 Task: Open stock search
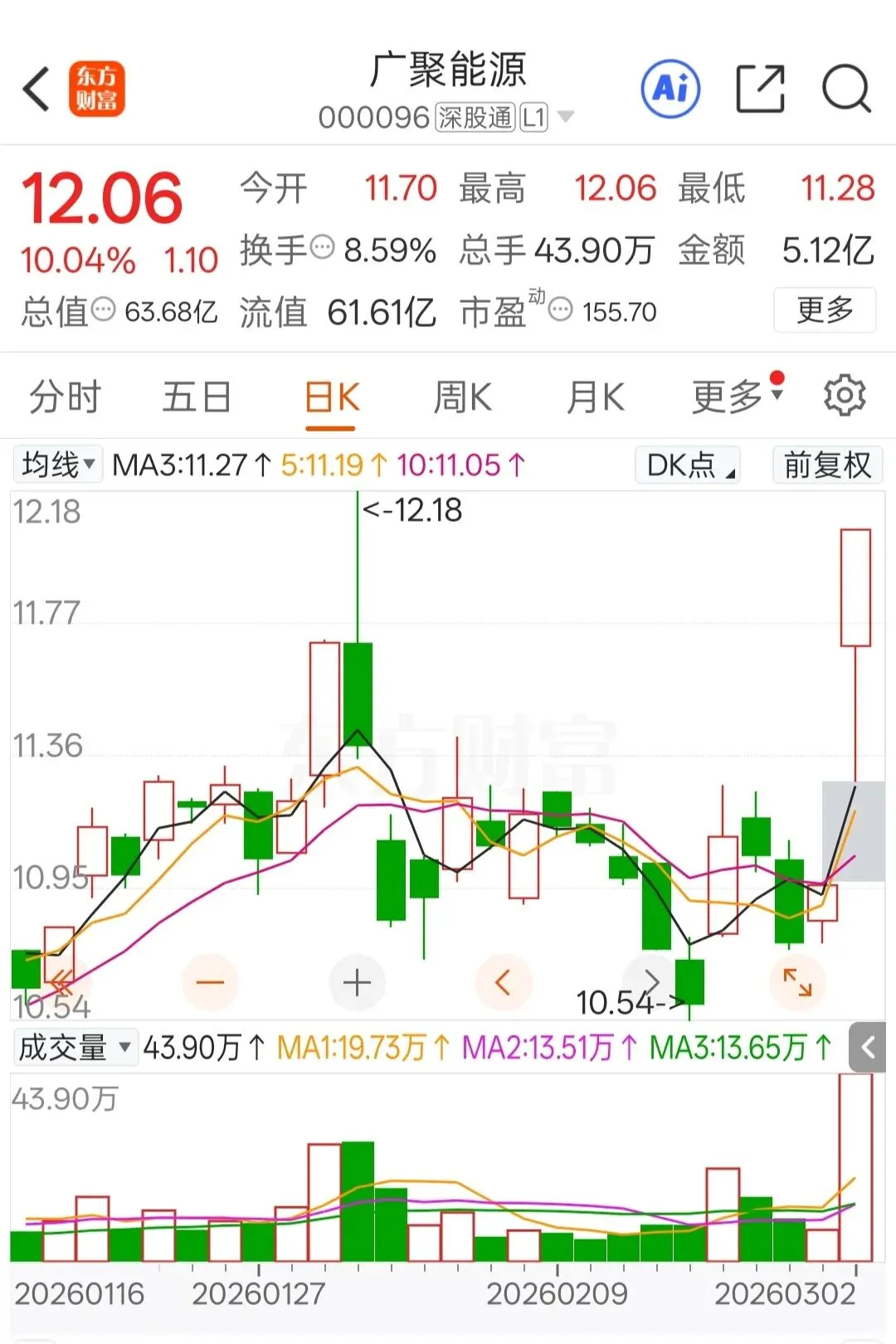pos(845,89)
